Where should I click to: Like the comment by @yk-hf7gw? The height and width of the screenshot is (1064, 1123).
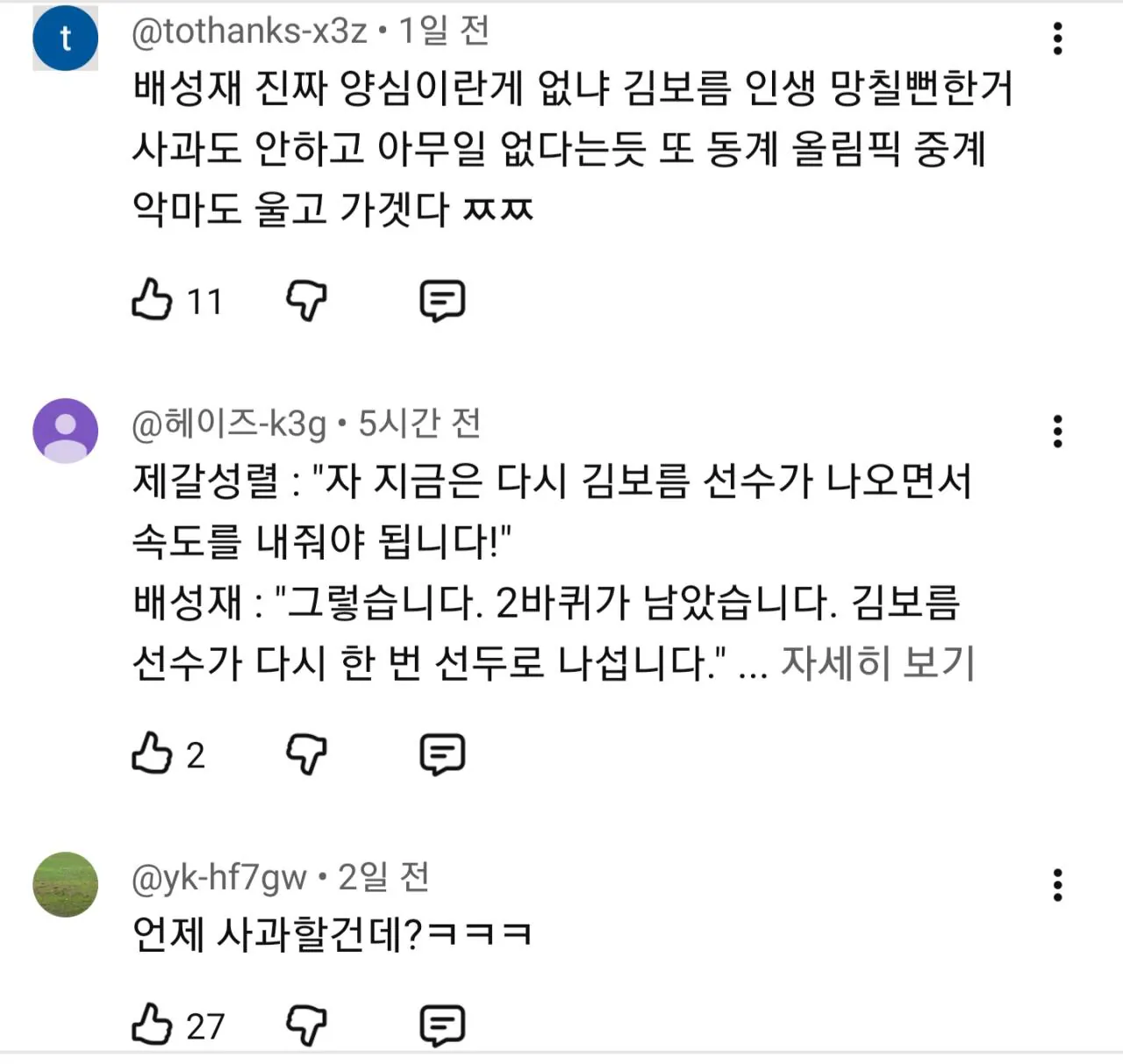(152, 1025)
